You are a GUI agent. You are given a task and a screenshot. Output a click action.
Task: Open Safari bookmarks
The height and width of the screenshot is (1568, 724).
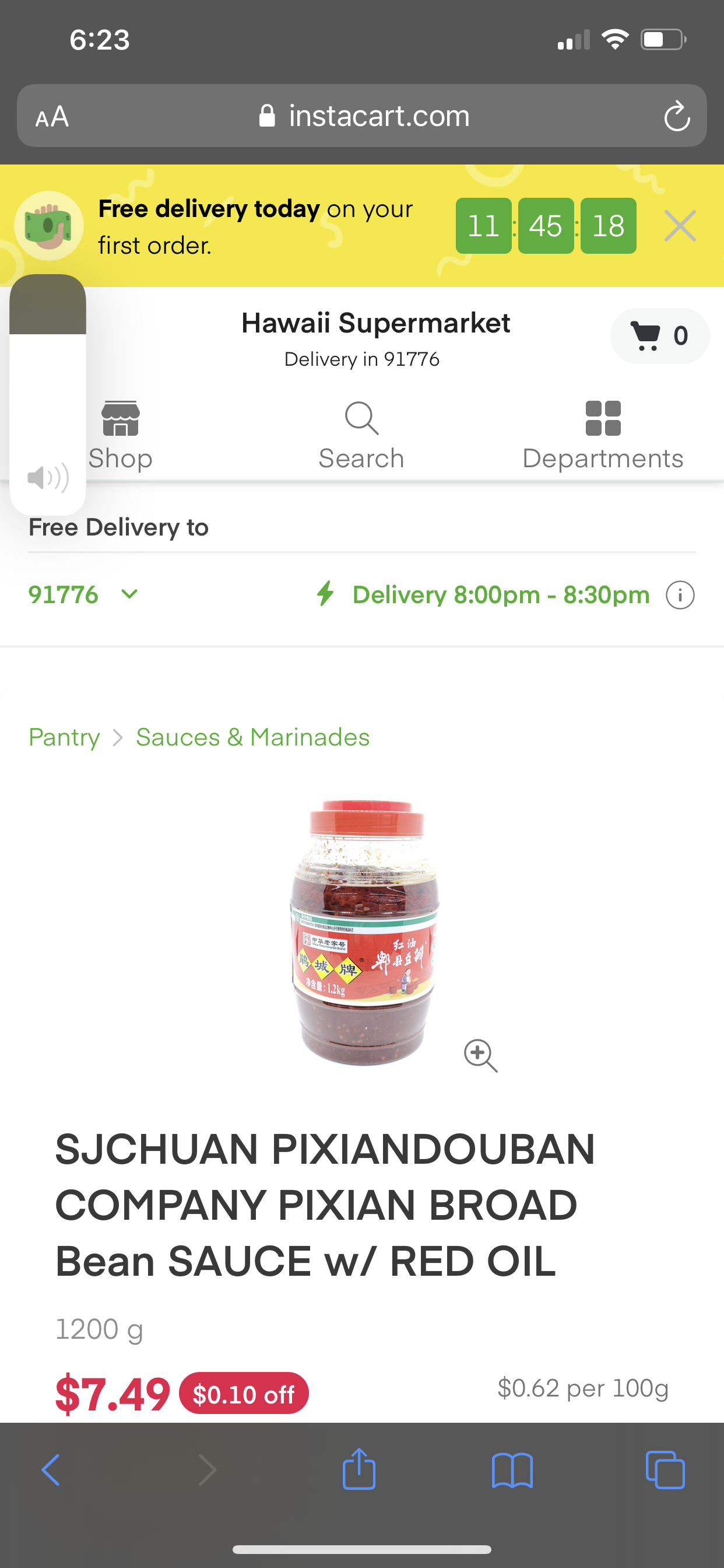tap(512, 1470)
